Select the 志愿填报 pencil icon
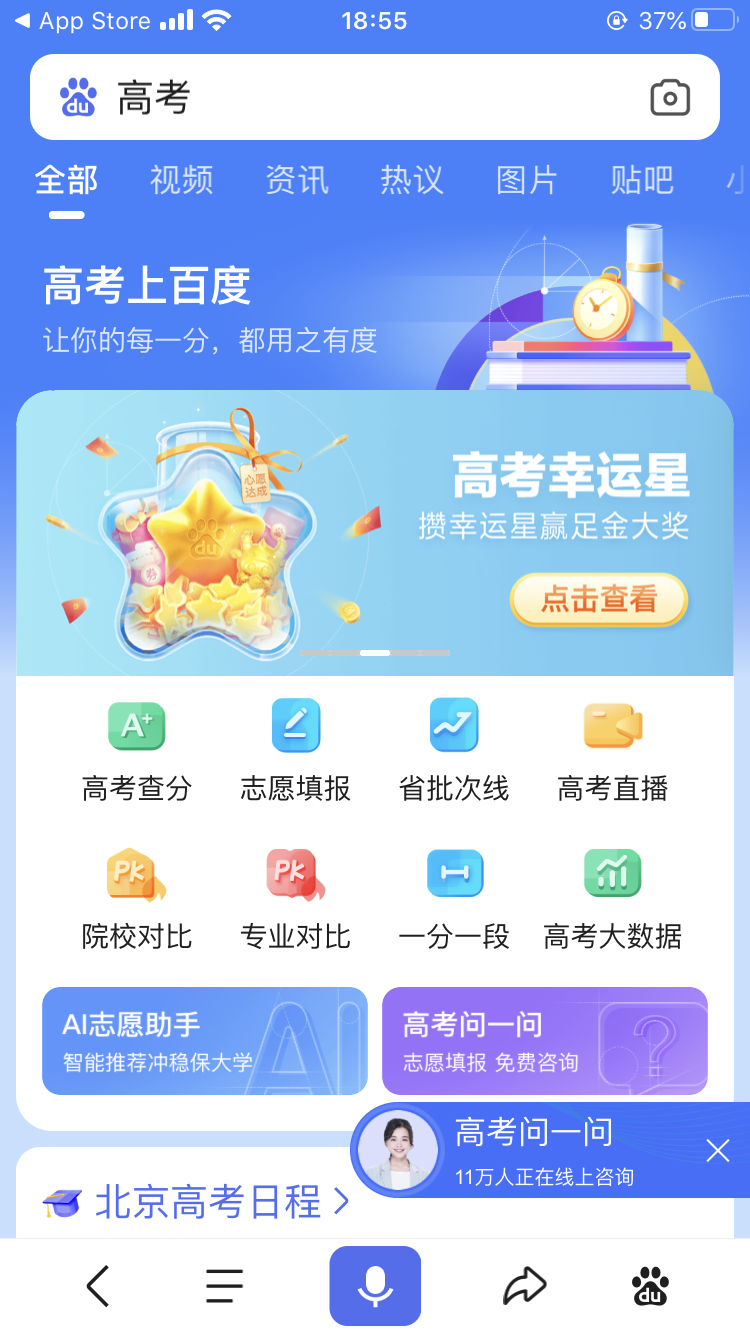The width and height of the screenshot is (750, 1334). click(295, 725)
